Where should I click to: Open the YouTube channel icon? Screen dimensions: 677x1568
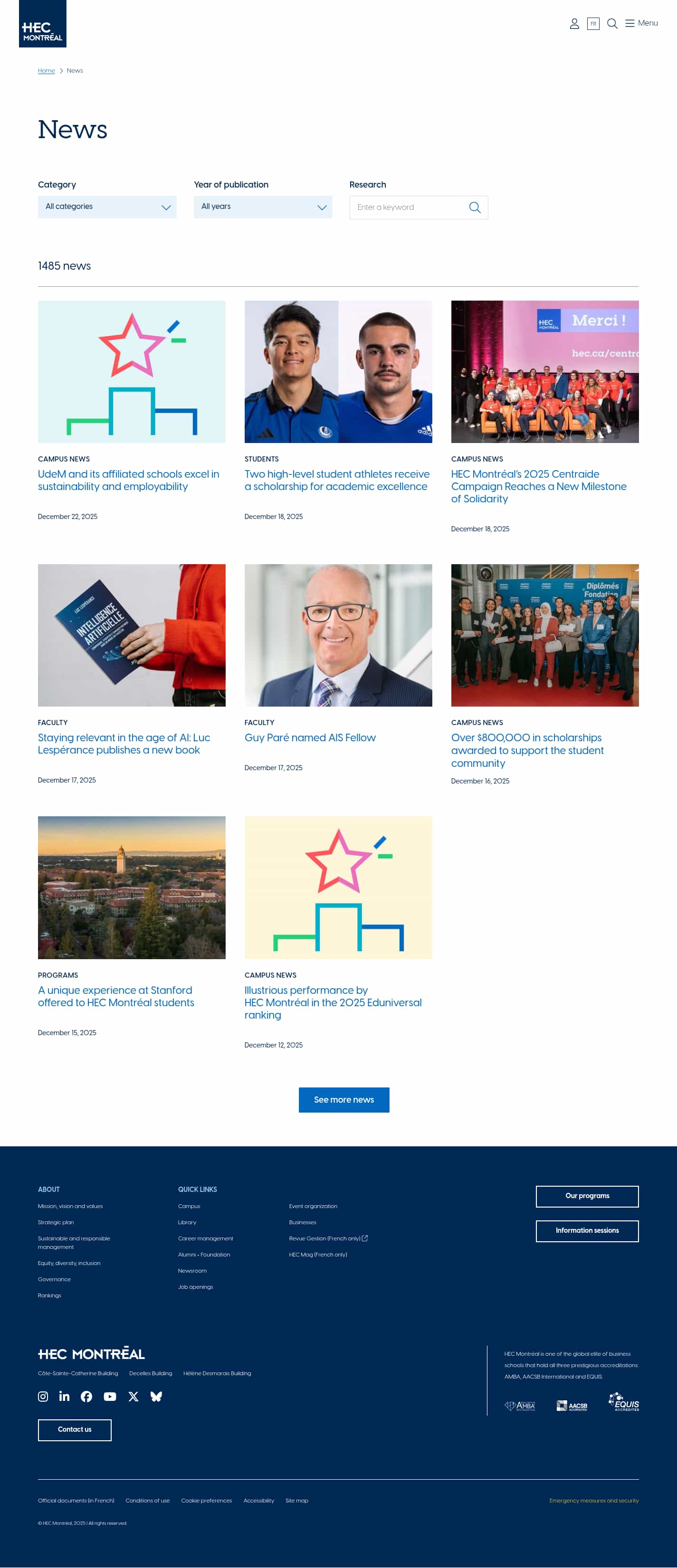[110, 1397]
